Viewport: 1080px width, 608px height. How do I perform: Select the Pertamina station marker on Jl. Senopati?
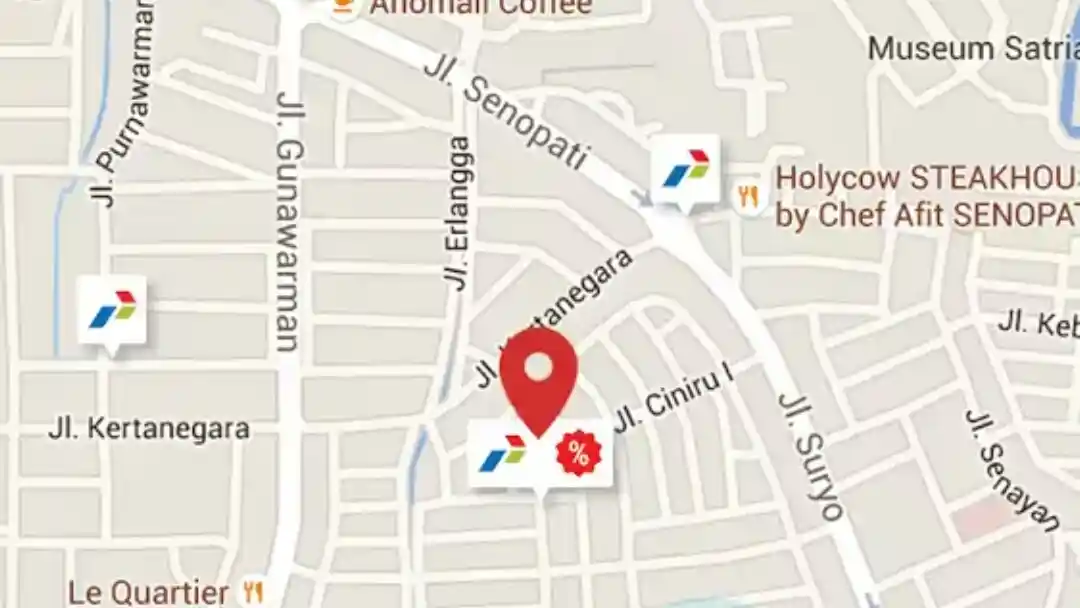(x=685, y=170)
